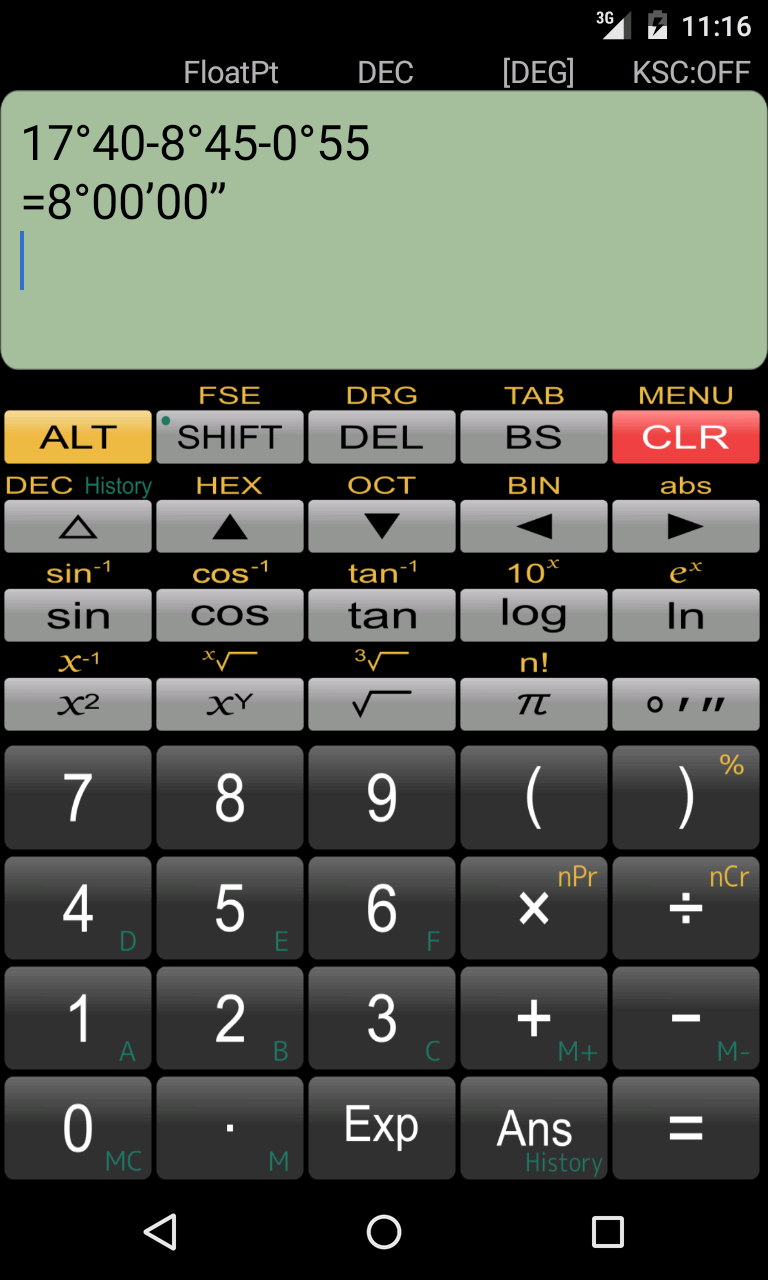The height and width of the screenshot is (1280, 768).
Task: Go to the Android home screen
Action: coord(384,1231)
